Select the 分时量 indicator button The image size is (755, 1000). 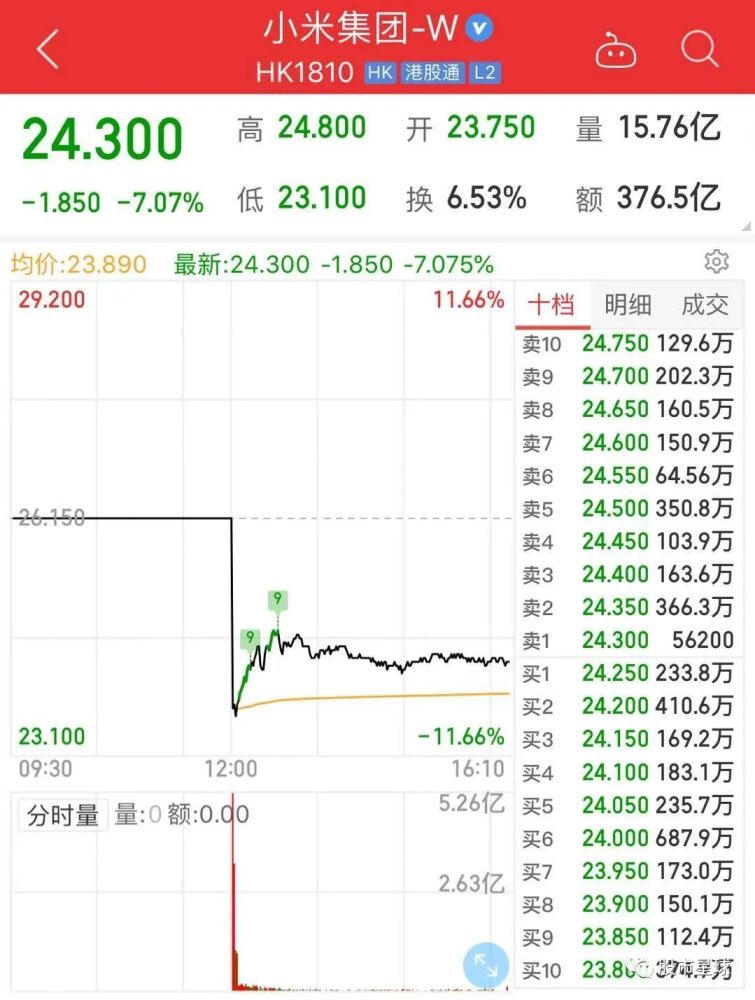click(63, 815)
